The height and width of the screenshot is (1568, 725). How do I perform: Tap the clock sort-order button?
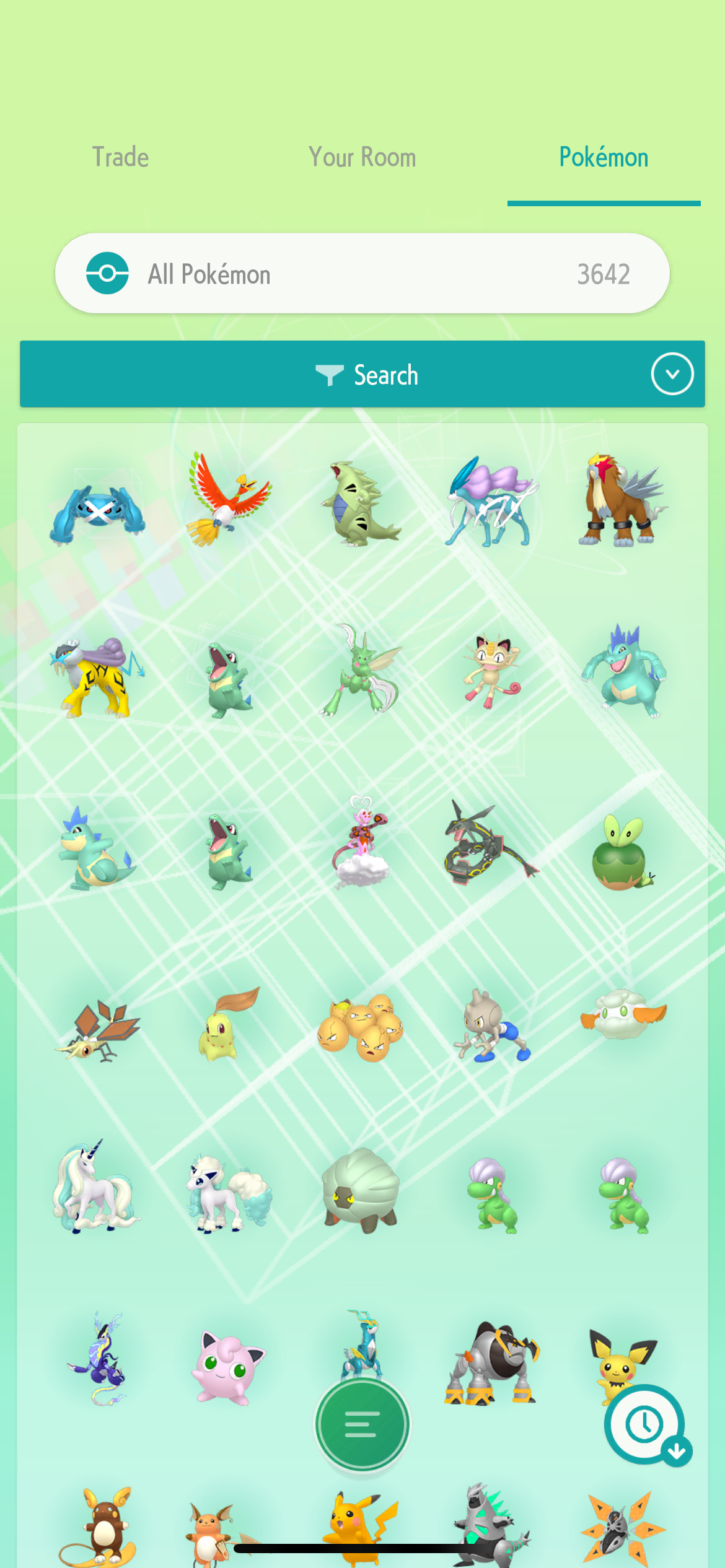(x=646, y=1424)
